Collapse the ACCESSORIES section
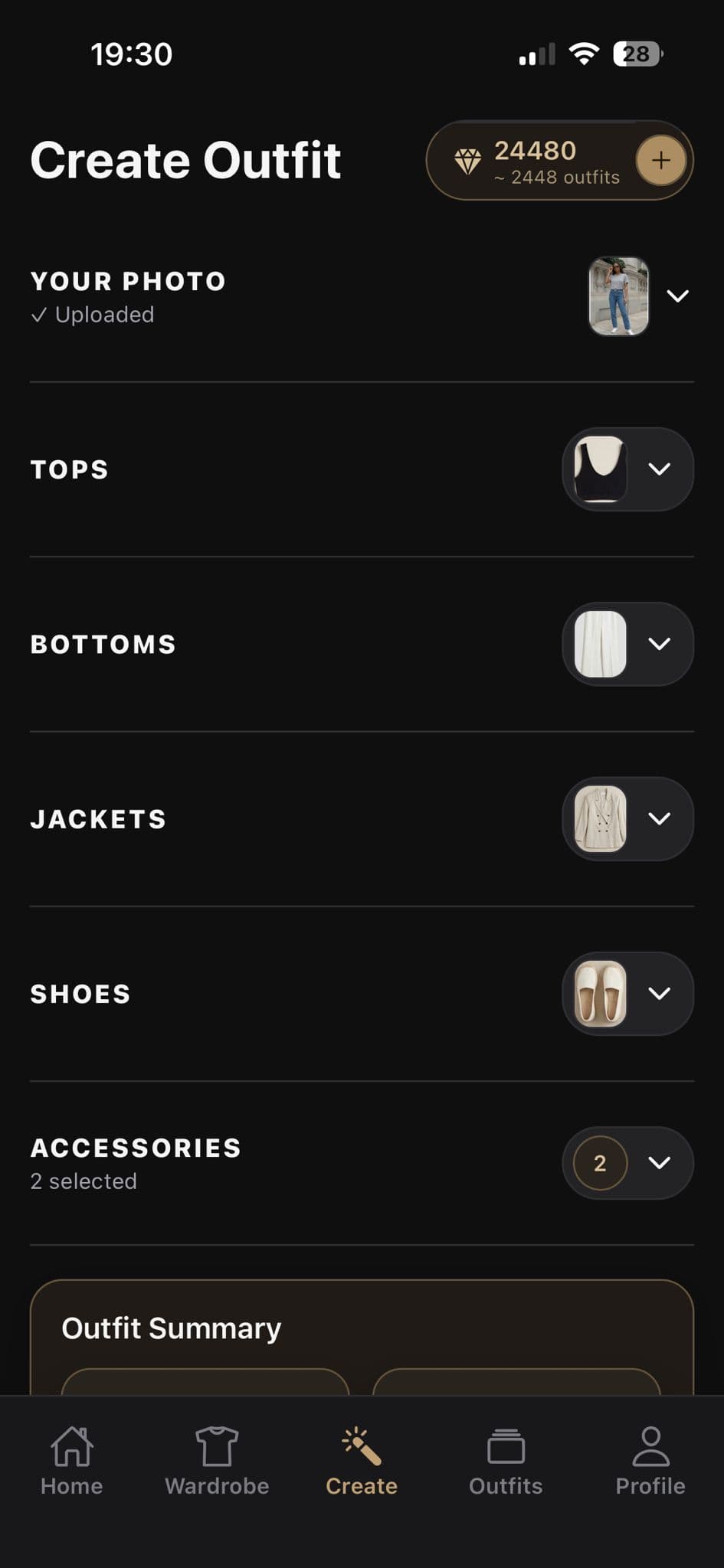This screenshot has width=724, height=1568. 660,1163
